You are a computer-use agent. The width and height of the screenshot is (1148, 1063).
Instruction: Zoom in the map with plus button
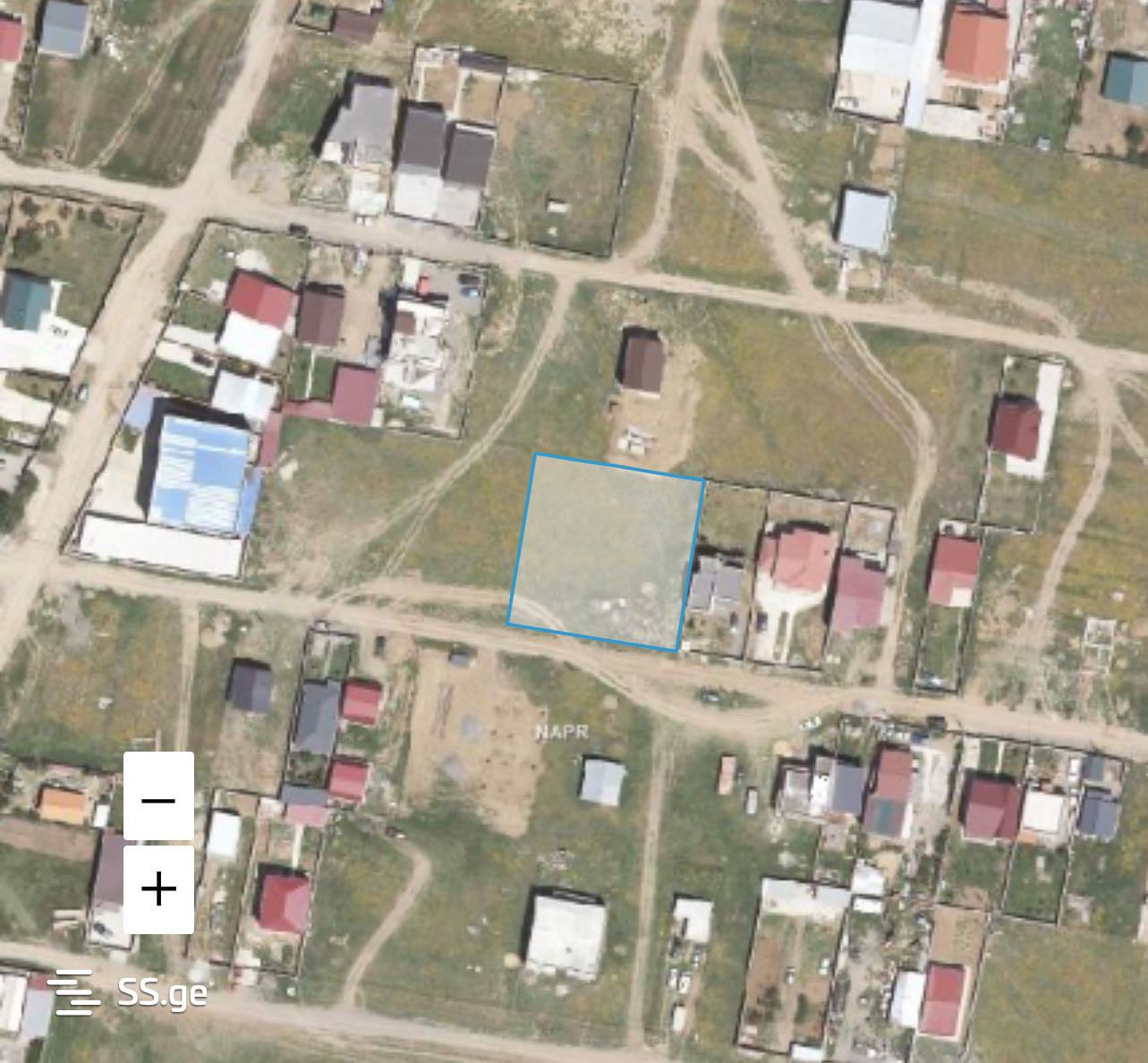pos(158,889)
